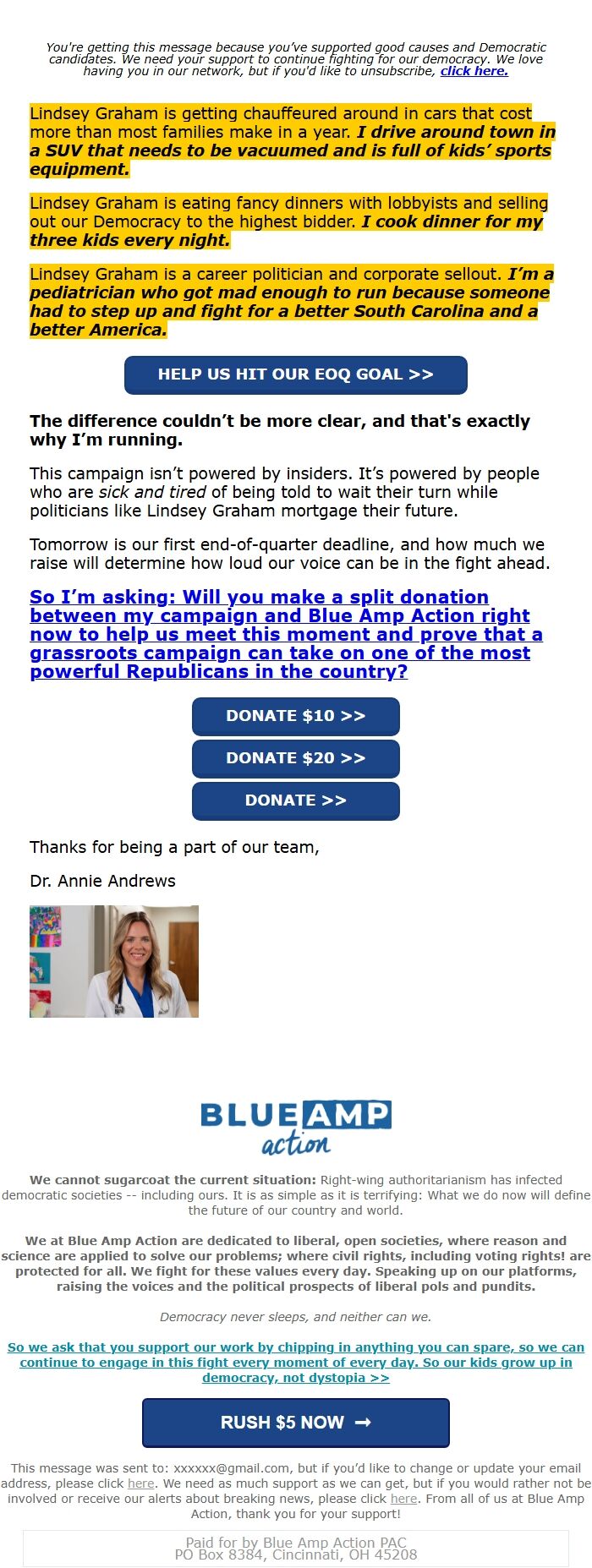Image resolution: width=592 pixels, height=1568 pixels.
Task: Tap the 'here' link to stop receiving alerts
Action: [x=403, y=1499]
